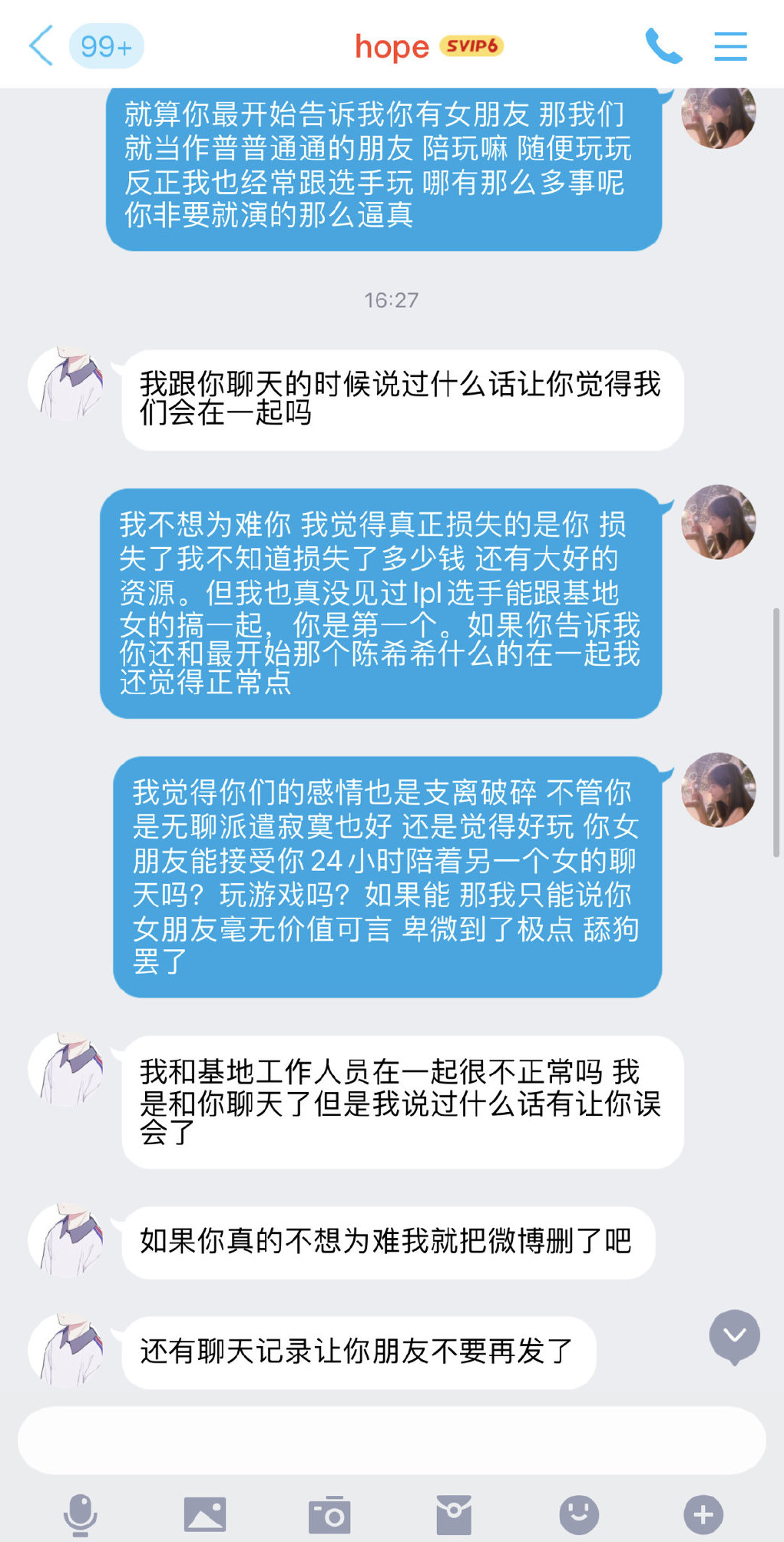
Task: Tap the 99+ unread count badge
Action: click(106, 46)
